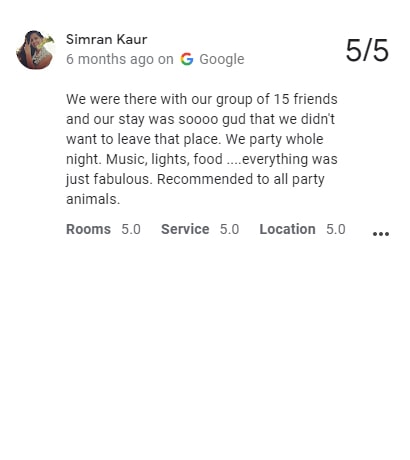The image size is (410, 460).
Task: Open the three-dot menu on the review
Action: pyautogui.click(x=381, y=234)
